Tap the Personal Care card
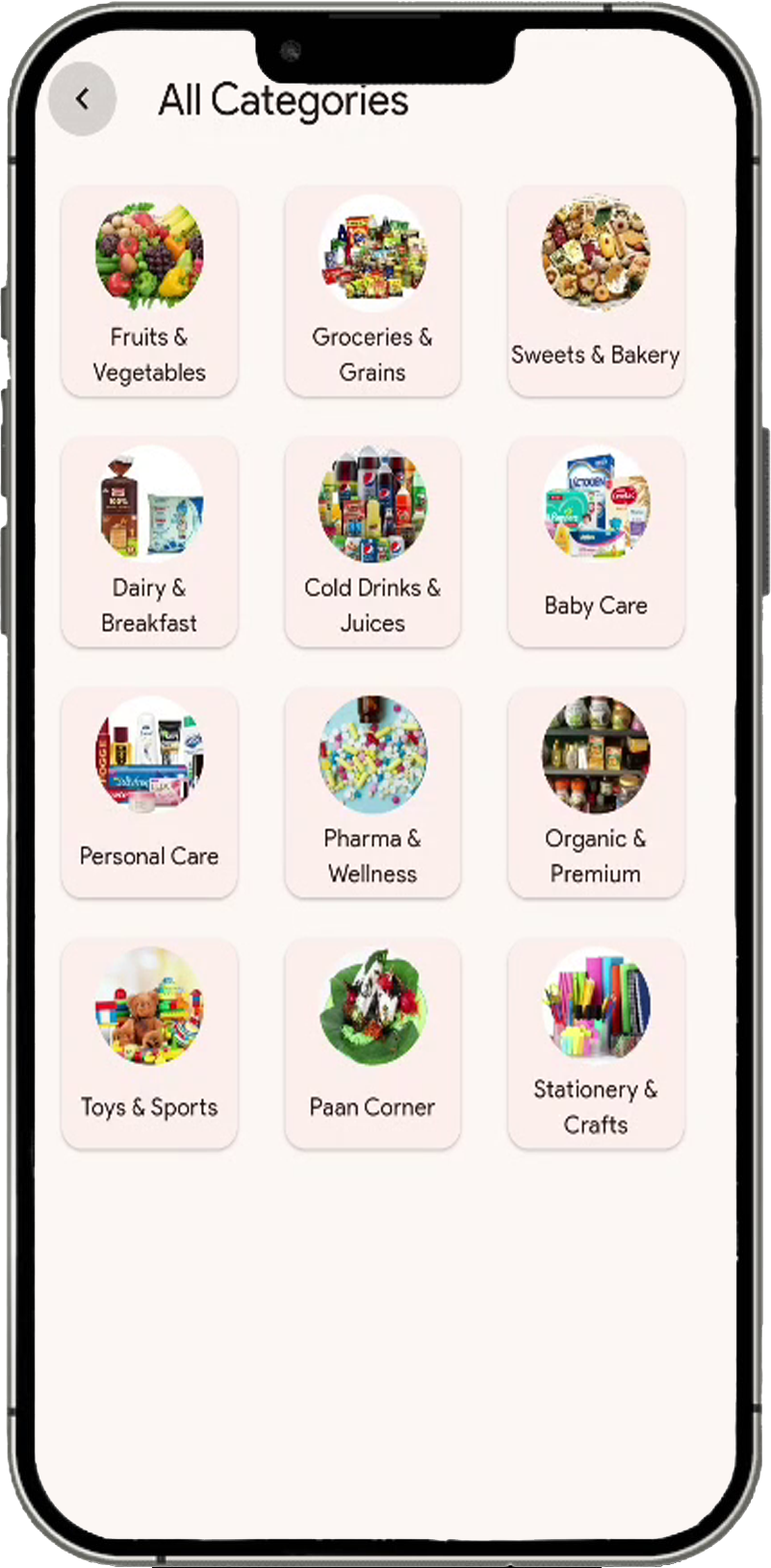Image resolution: width=771 pixels, height=1568 pixels. [x=149, y=792]
